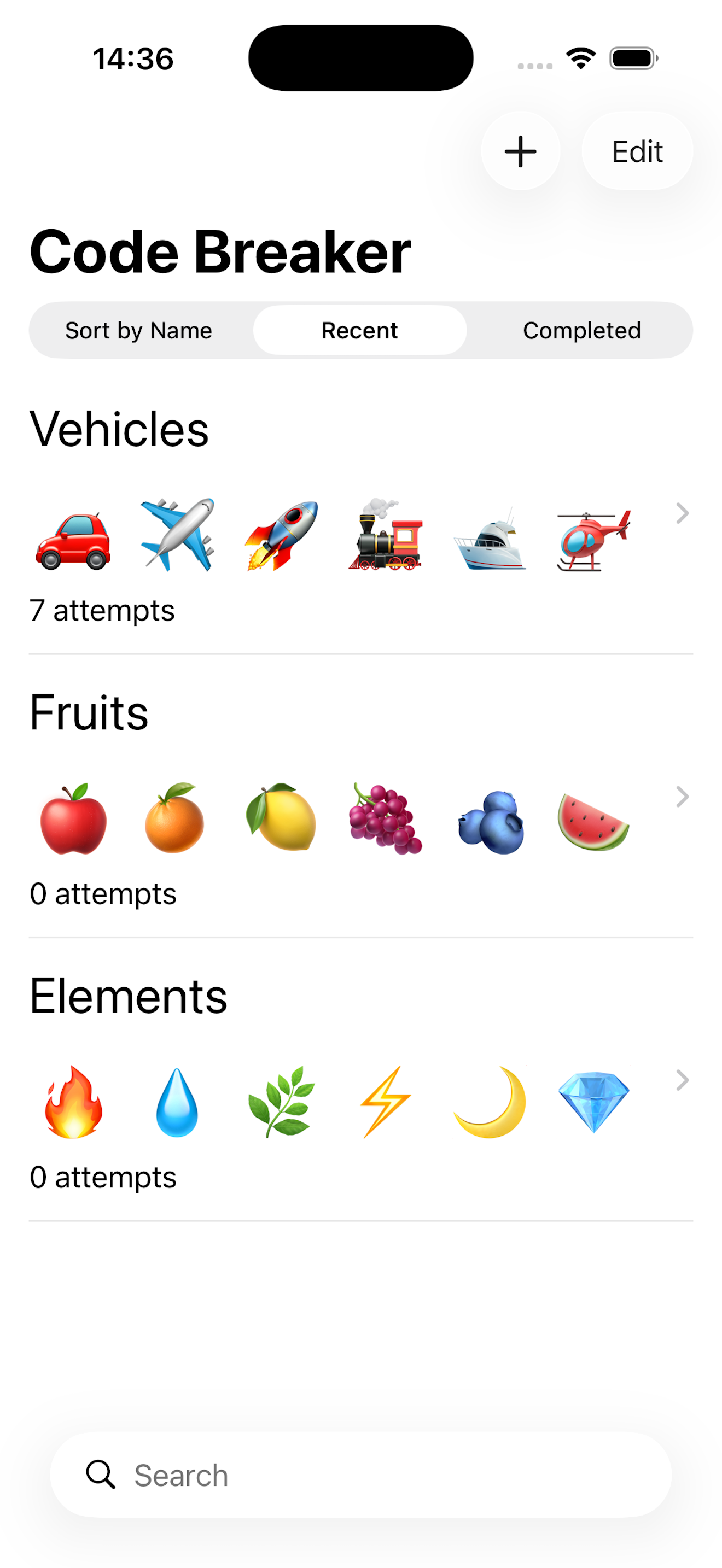Image resolution: width=722 pixels, height=1568 pixels.
Task: Open the Fruits game
Action: coord(361,797)
